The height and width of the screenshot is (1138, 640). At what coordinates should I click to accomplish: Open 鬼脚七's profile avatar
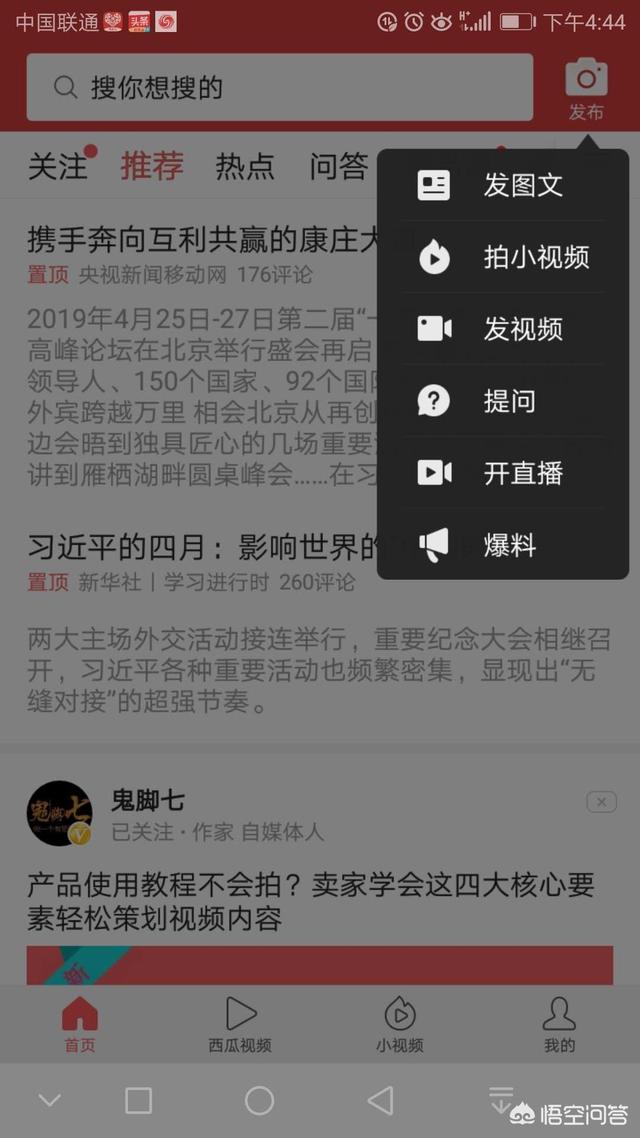point(59,814)
